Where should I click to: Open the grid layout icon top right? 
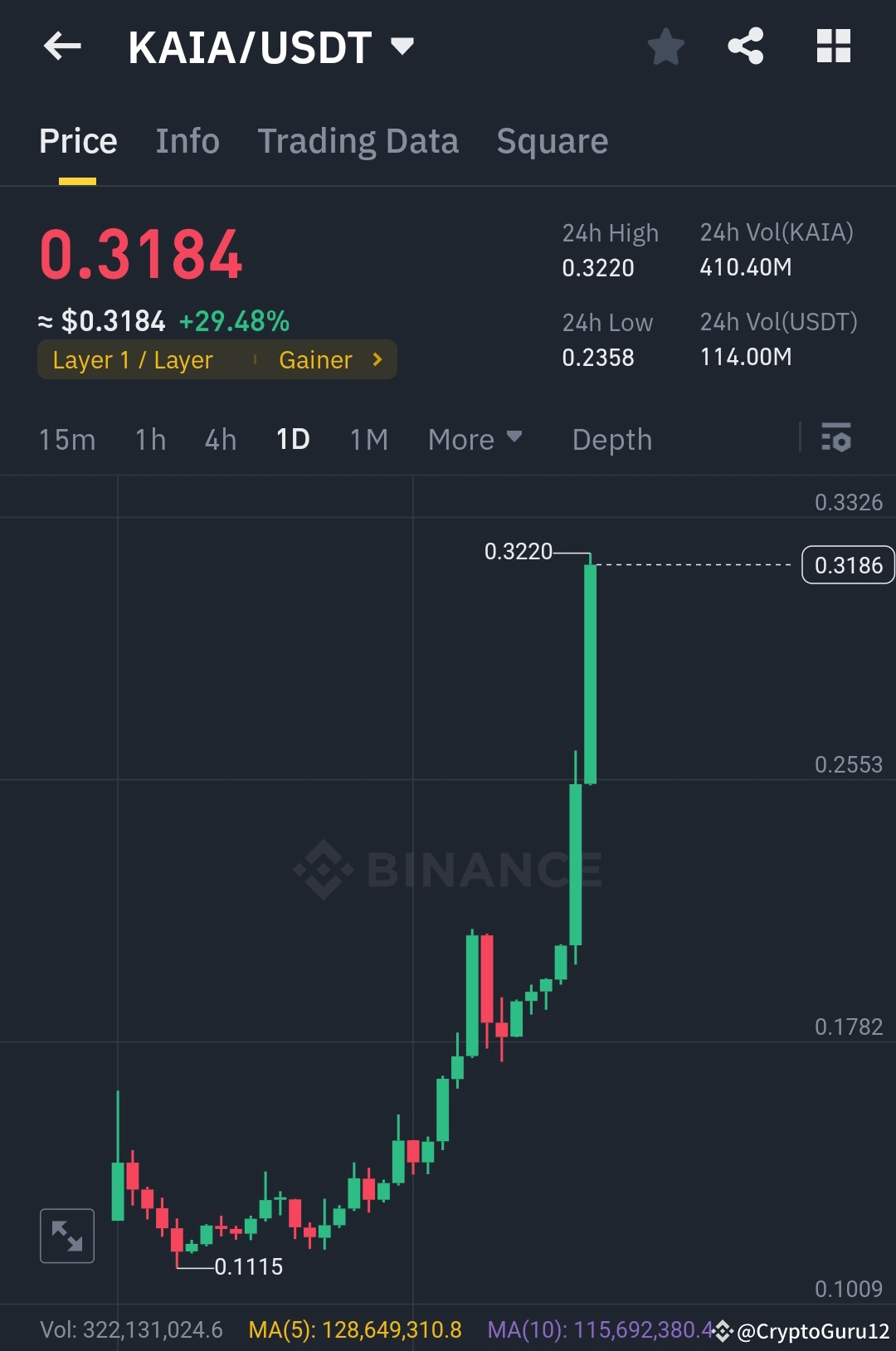833,46
